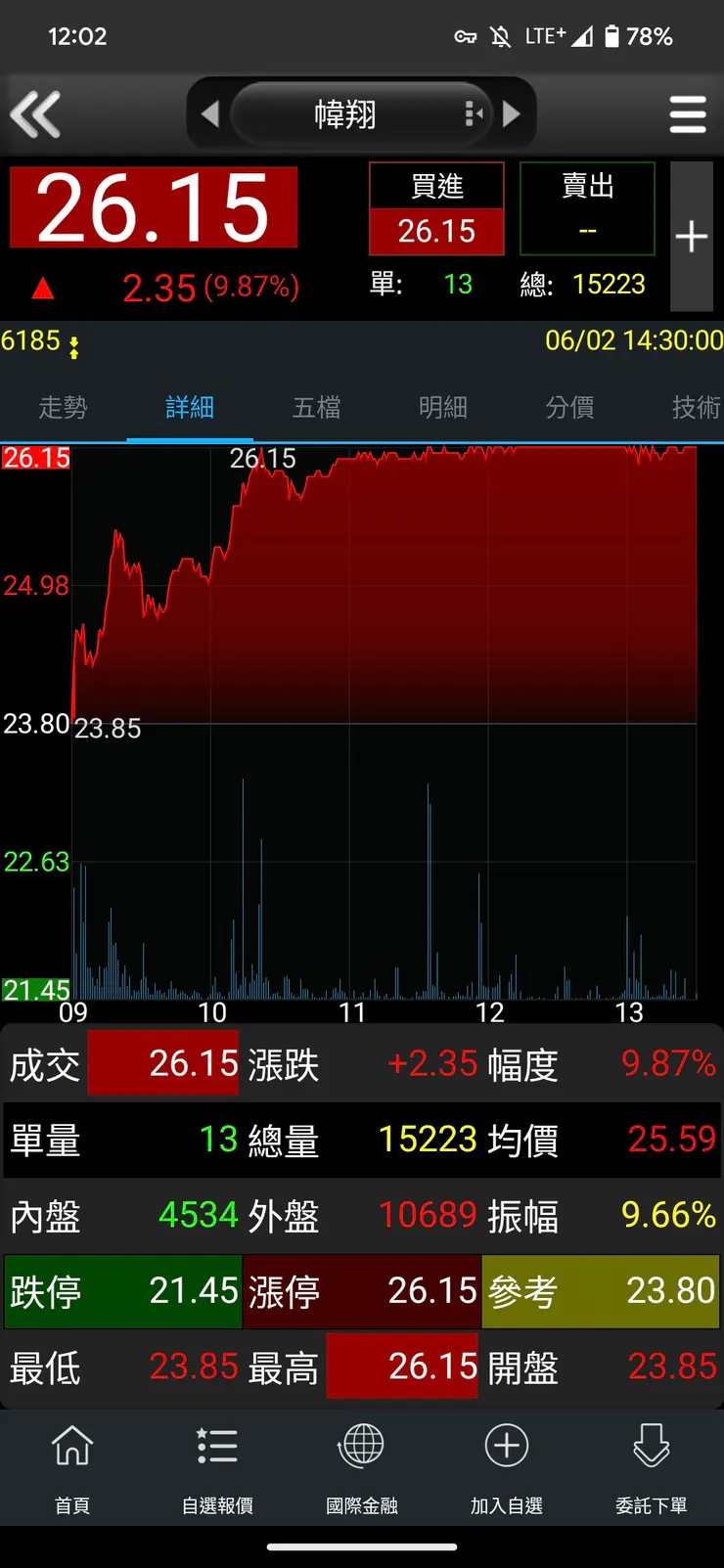This screenshot has height=1568, width=724.
Task: Switch to the 分價 tab
Action: tap(569, 407)
